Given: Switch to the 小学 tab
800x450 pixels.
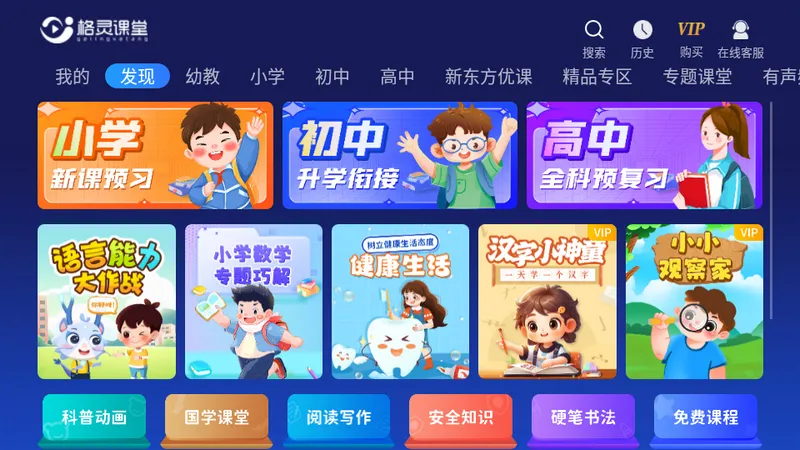Looking at the screenshot, I should tap(267, 77).
